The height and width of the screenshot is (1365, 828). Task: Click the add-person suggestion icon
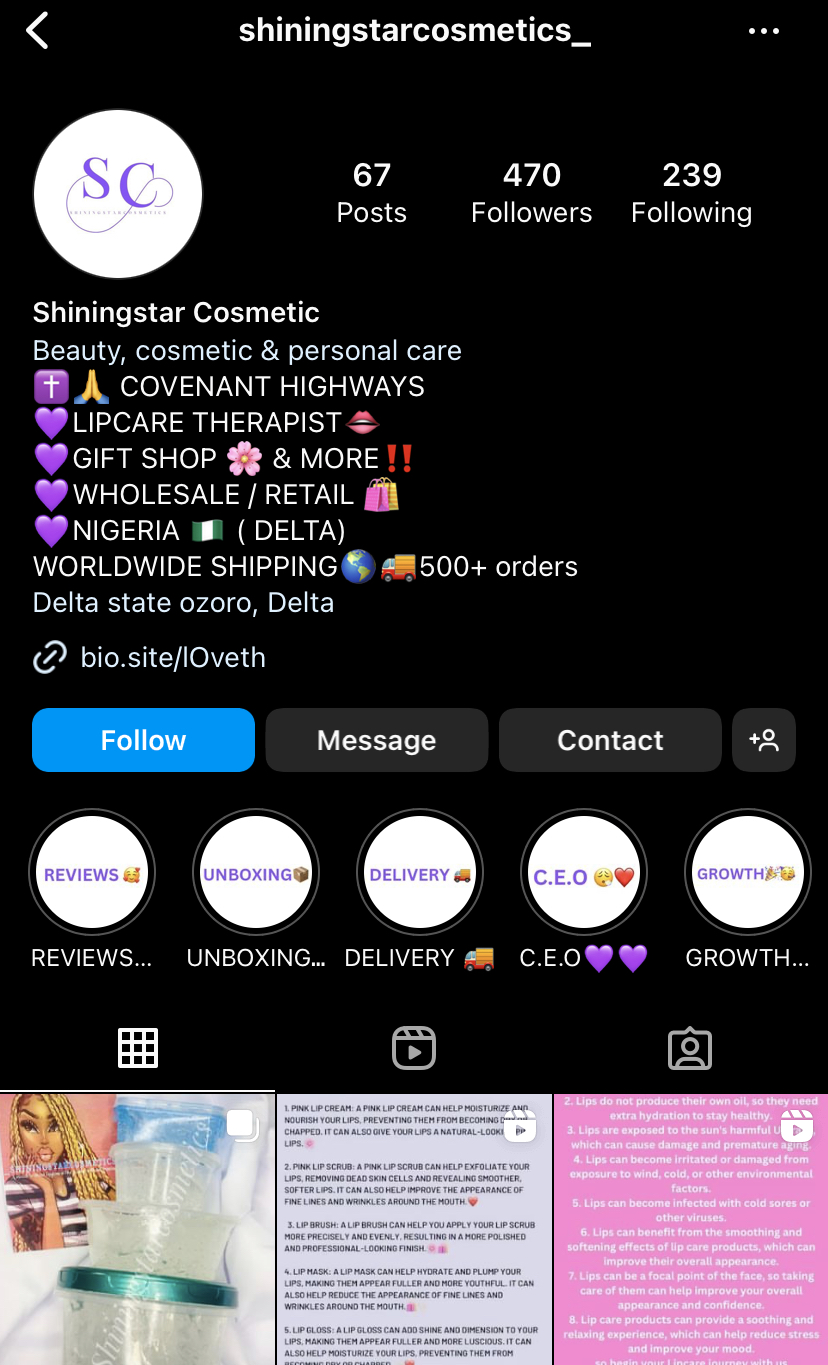pyautogui.click(x=764, y=740)
